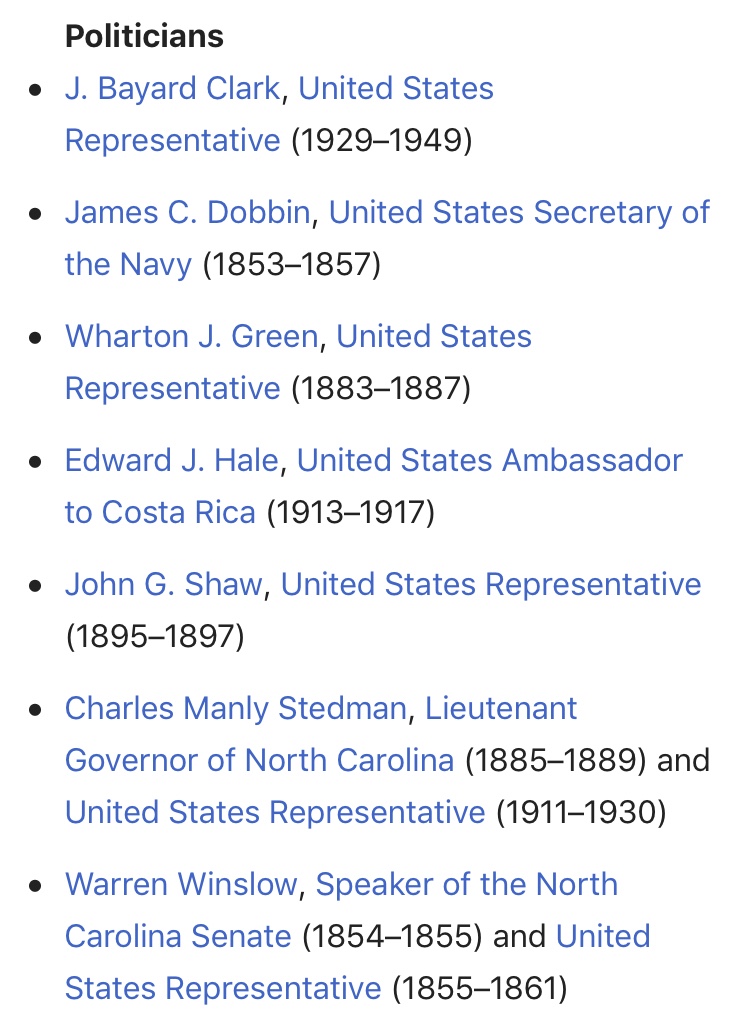
Task: Open the Warren Winslow article
Action: point(181,885)
